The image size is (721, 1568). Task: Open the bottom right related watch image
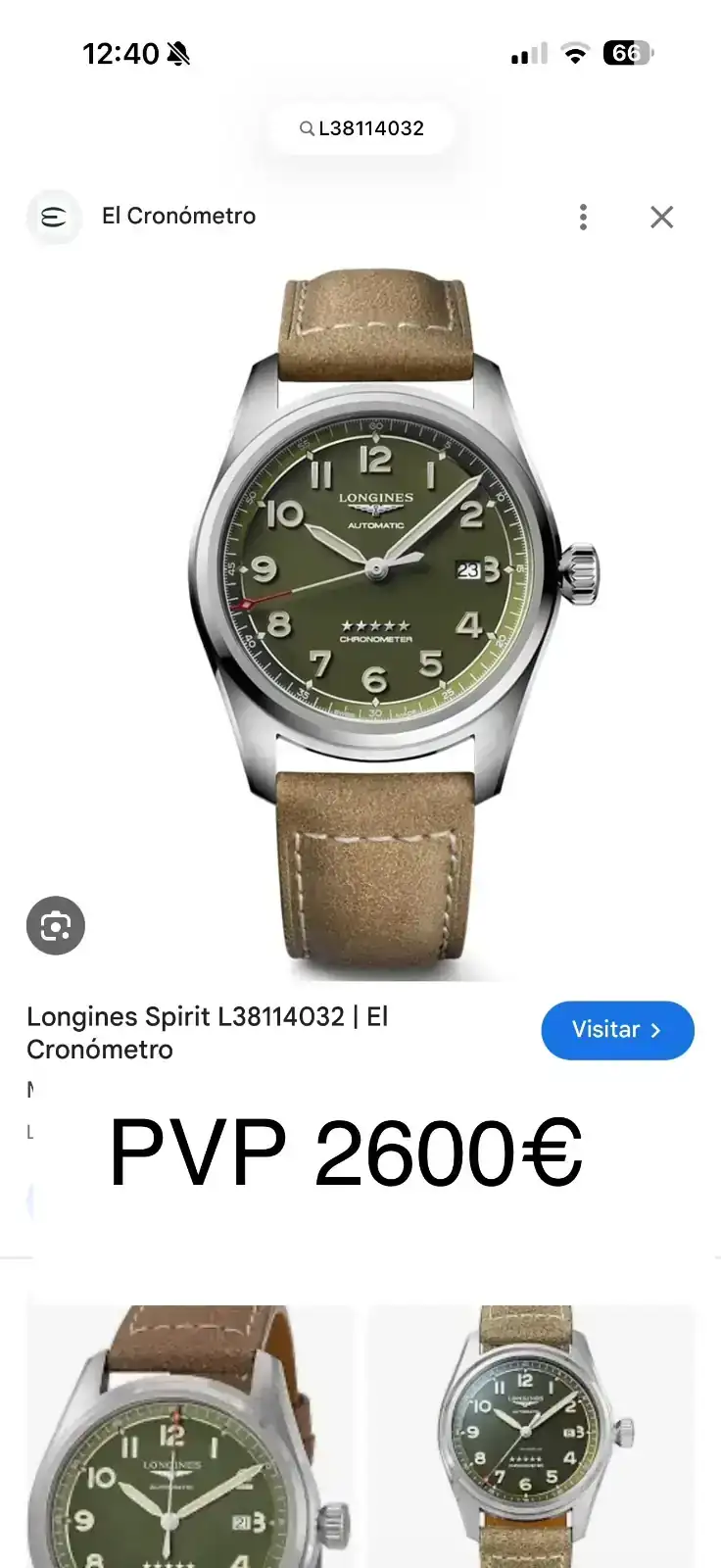pyautogui.click(x=531, y=1436)
